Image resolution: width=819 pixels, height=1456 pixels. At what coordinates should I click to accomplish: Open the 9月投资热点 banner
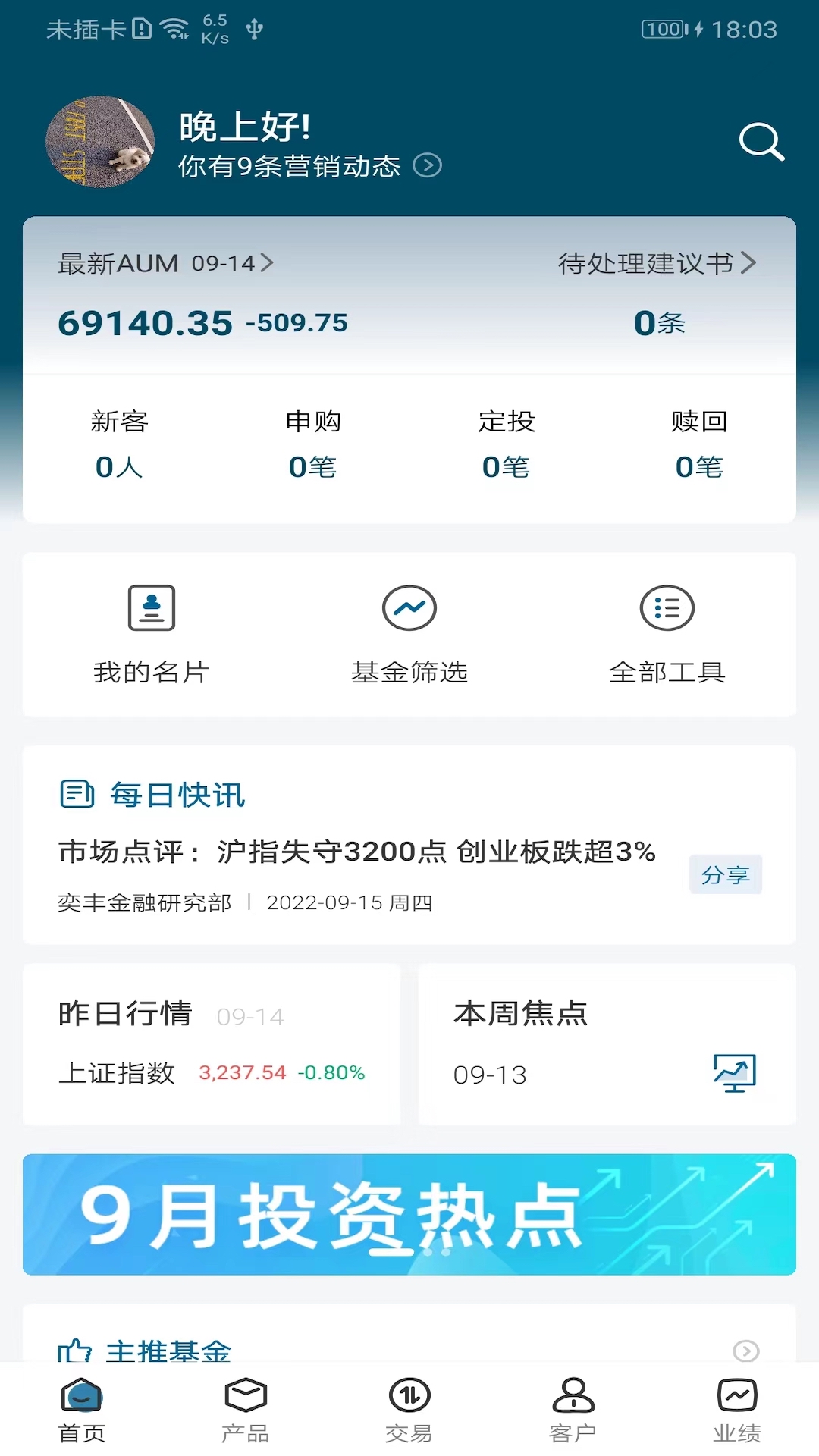pos(409,1211)
